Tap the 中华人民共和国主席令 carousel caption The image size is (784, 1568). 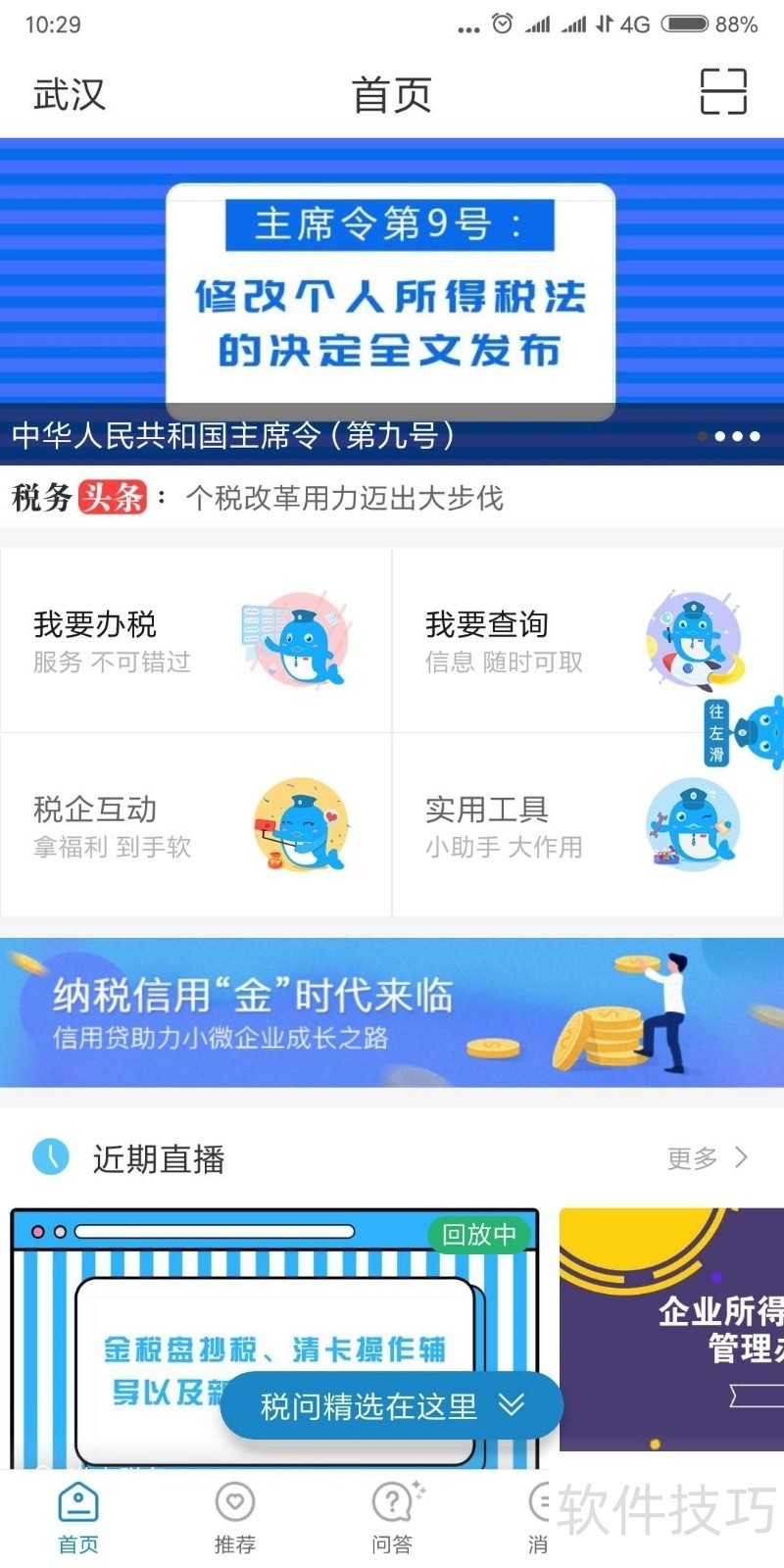tap(230, 437)
